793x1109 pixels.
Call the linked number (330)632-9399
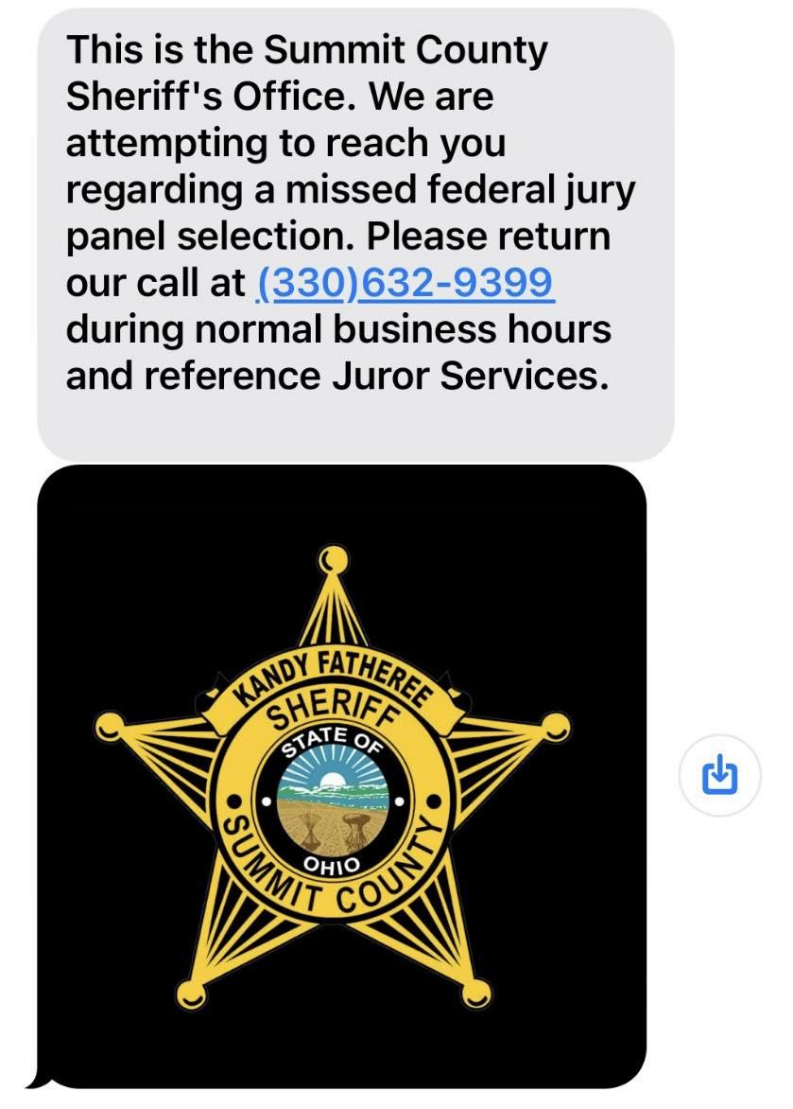point(405,284)
